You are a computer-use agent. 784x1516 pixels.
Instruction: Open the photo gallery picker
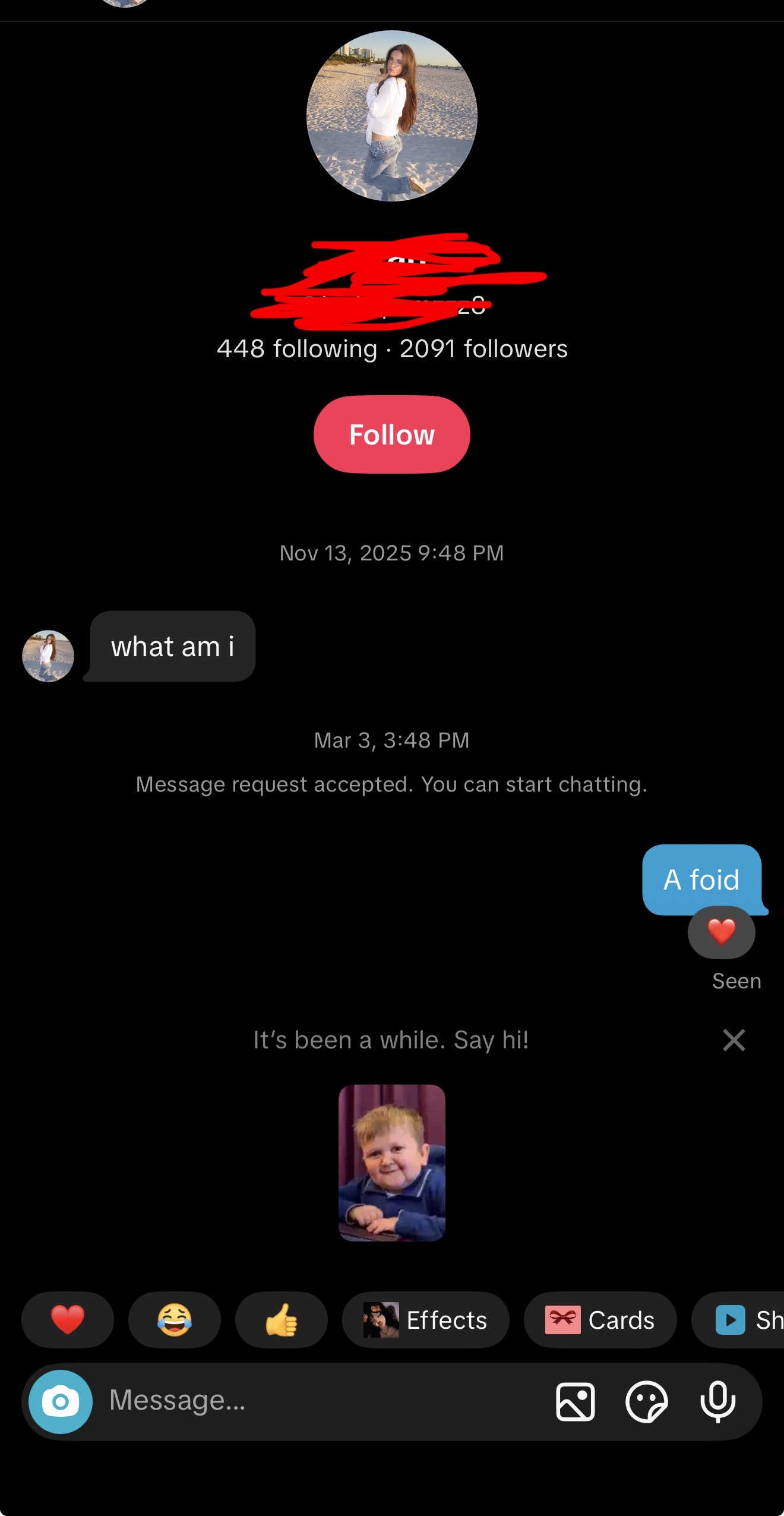(x=575, y=1401)
